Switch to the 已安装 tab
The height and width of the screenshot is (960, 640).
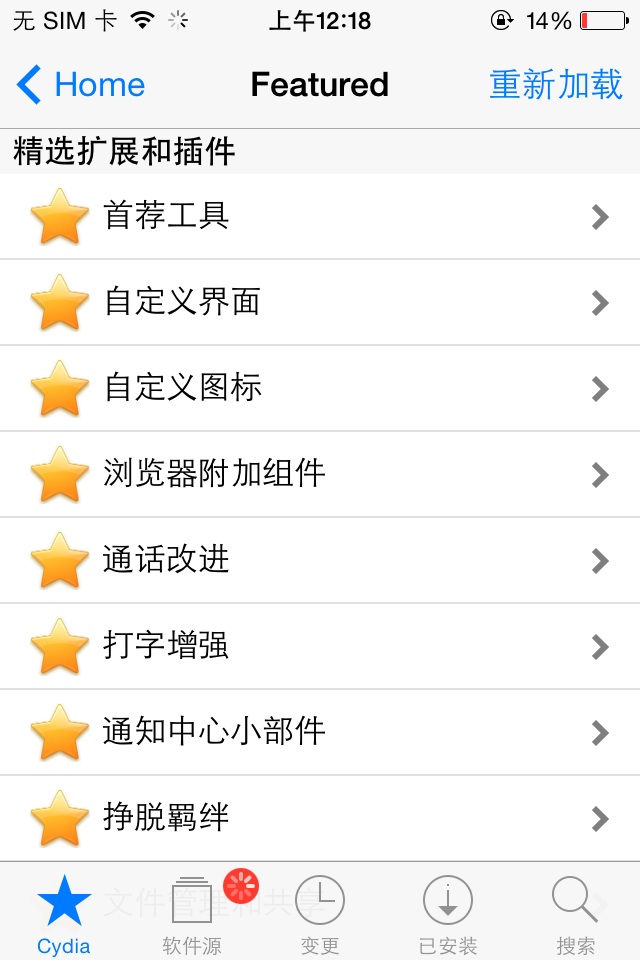448,912
